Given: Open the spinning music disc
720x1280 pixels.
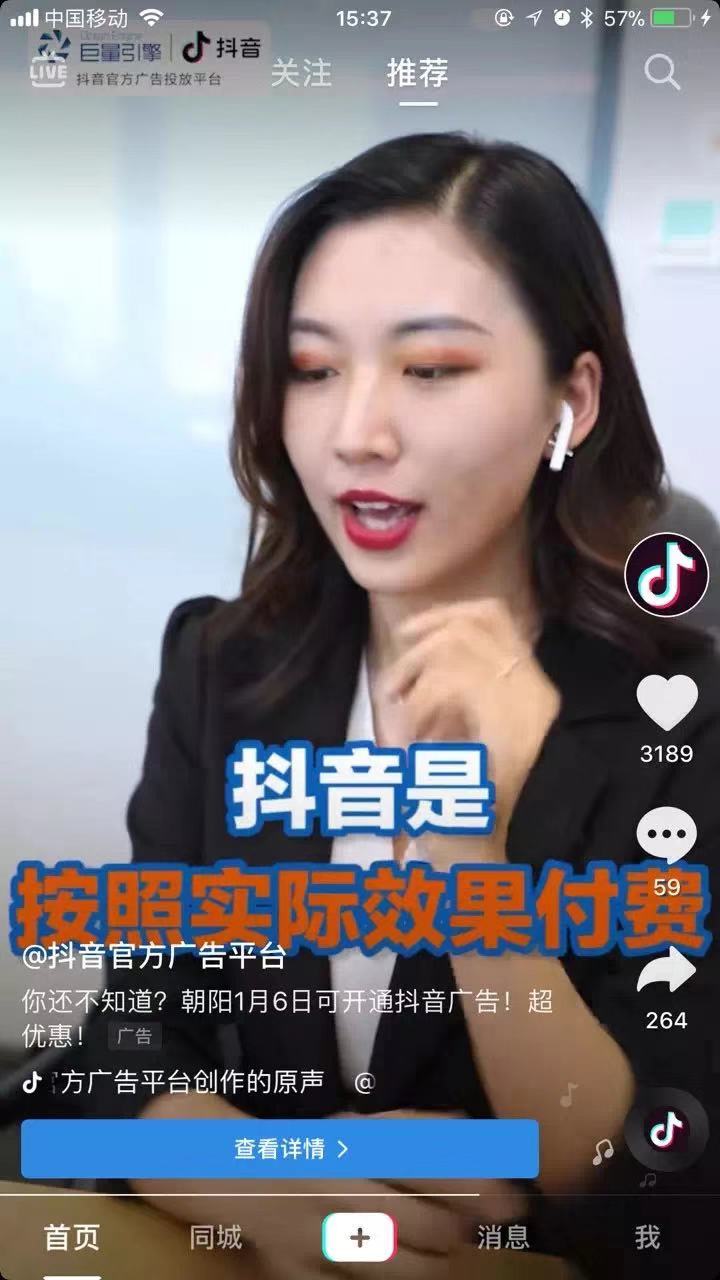Looking at the screenshot, I should [666, 1131].
